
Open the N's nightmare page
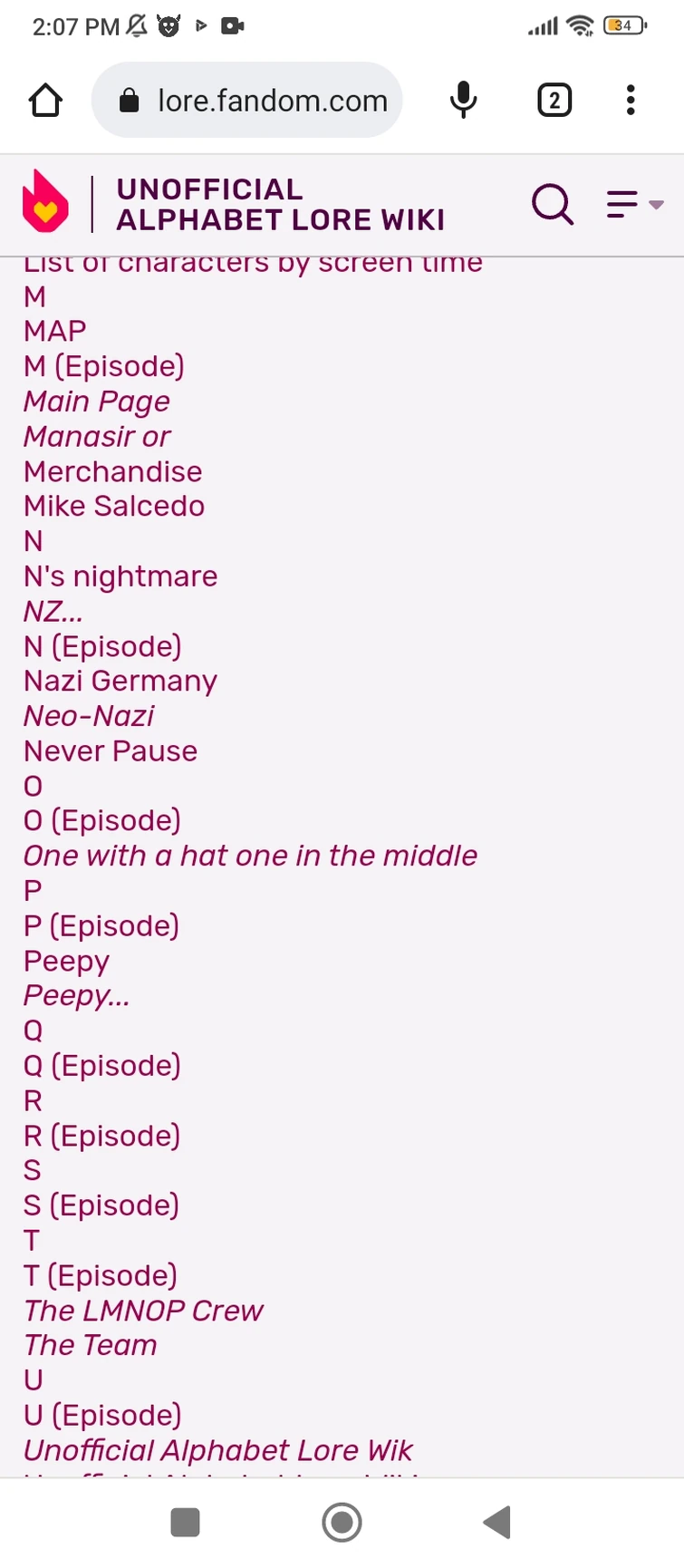click(x=120, y=576)
